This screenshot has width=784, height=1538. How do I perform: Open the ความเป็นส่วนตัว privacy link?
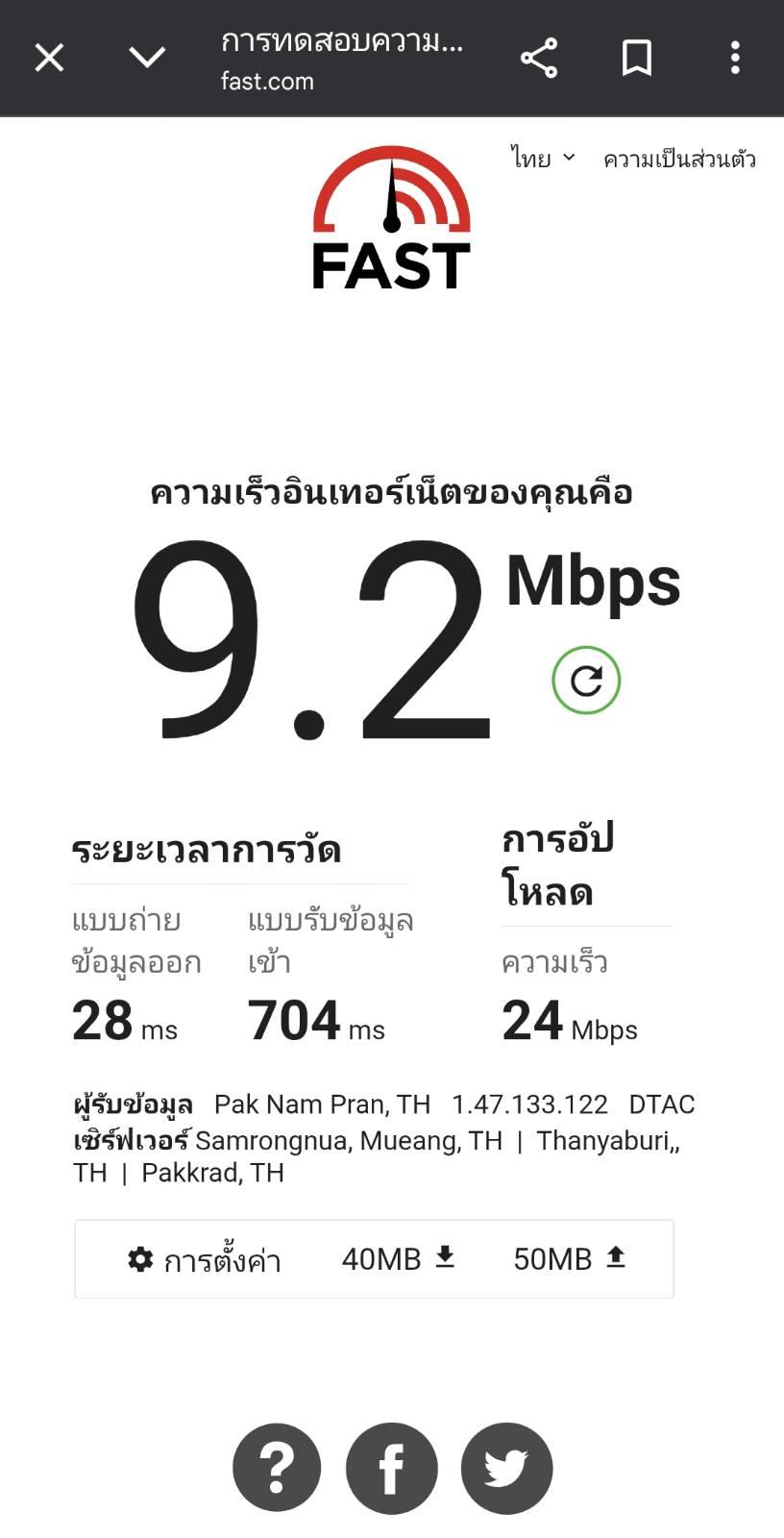[679, 160]
